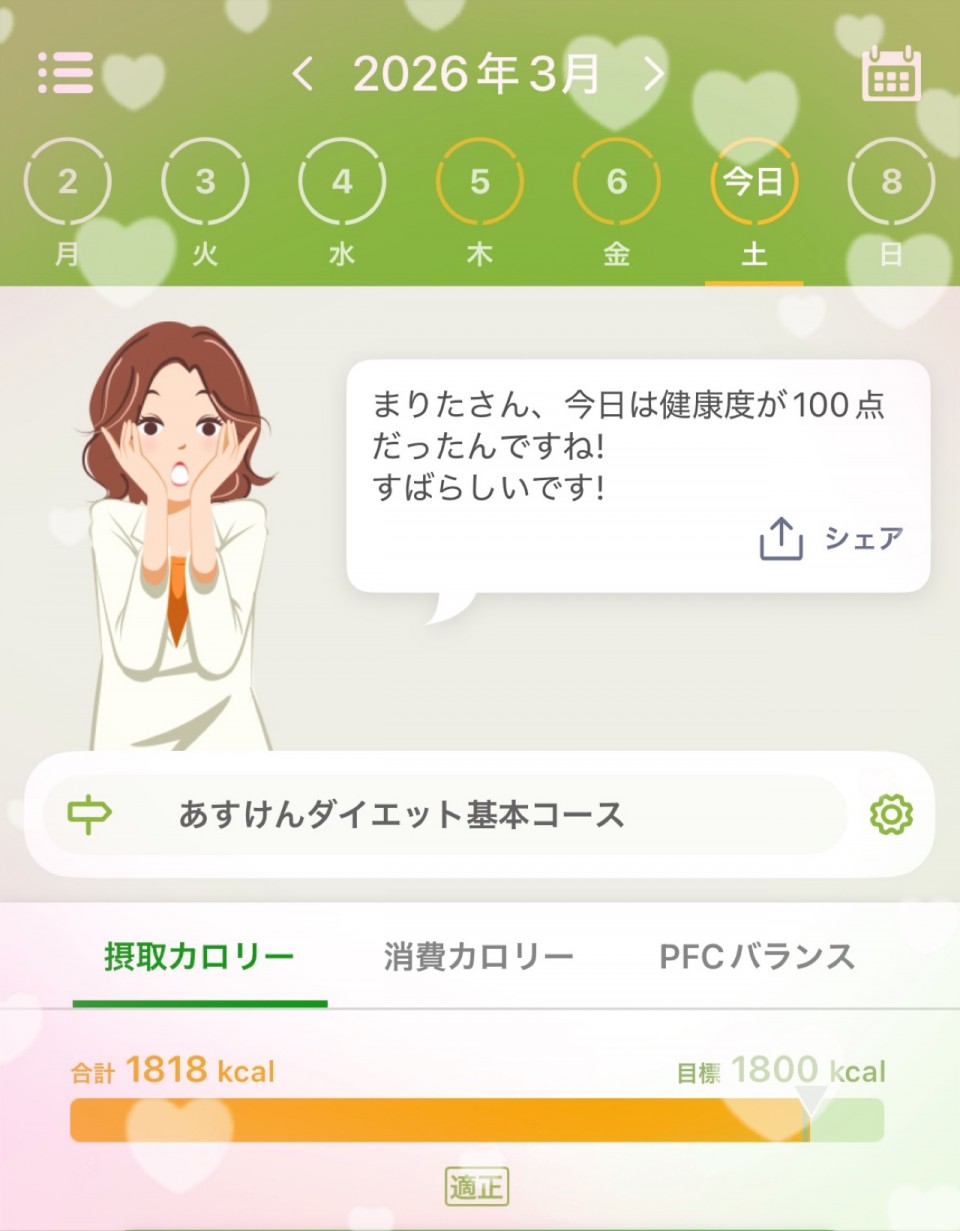
Task: Open the settings gear on the course banner
Action: pyautogui.click(x=893, y=814)
